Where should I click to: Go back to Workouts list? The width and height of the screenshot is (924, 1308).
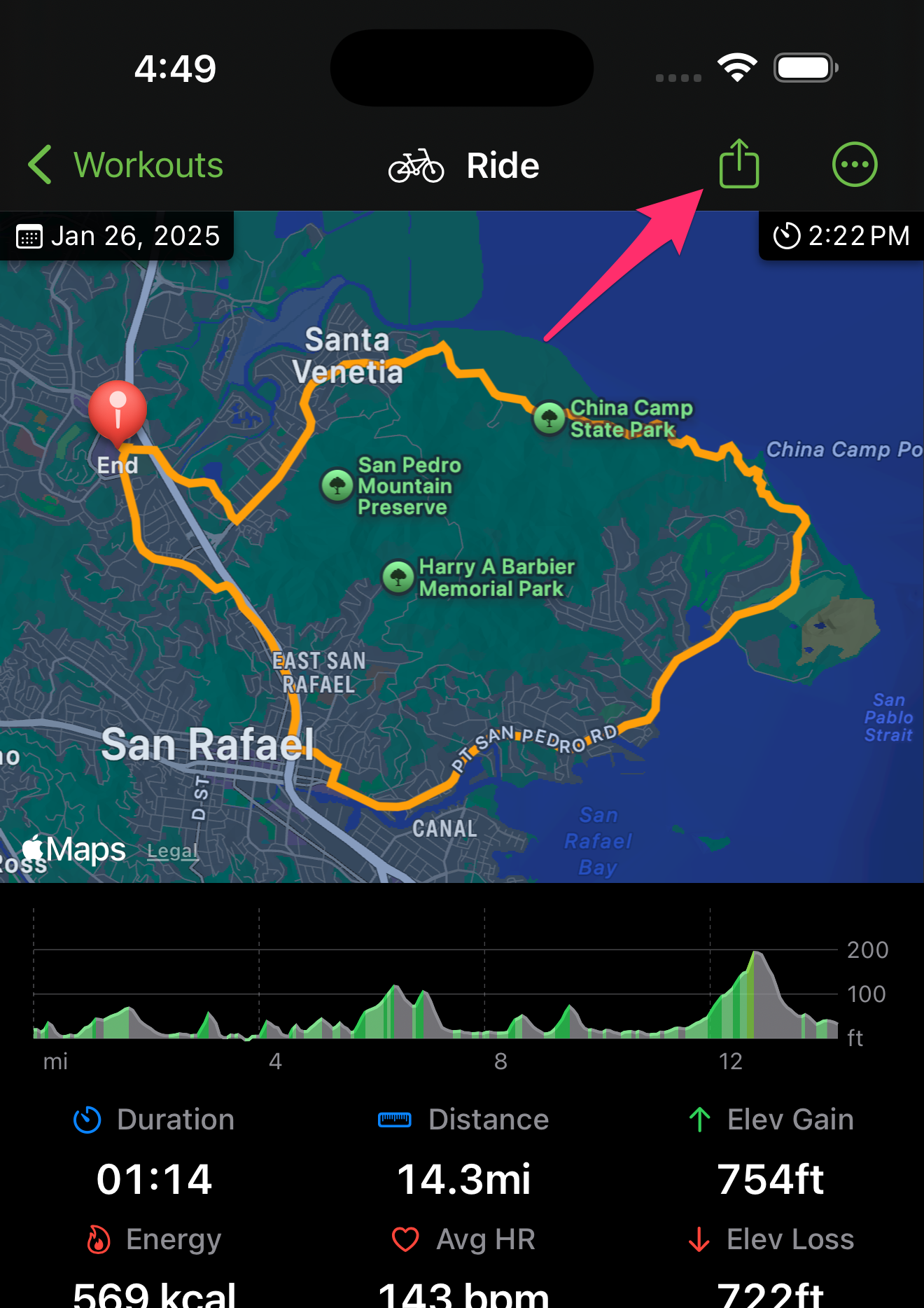click(126, 165)
